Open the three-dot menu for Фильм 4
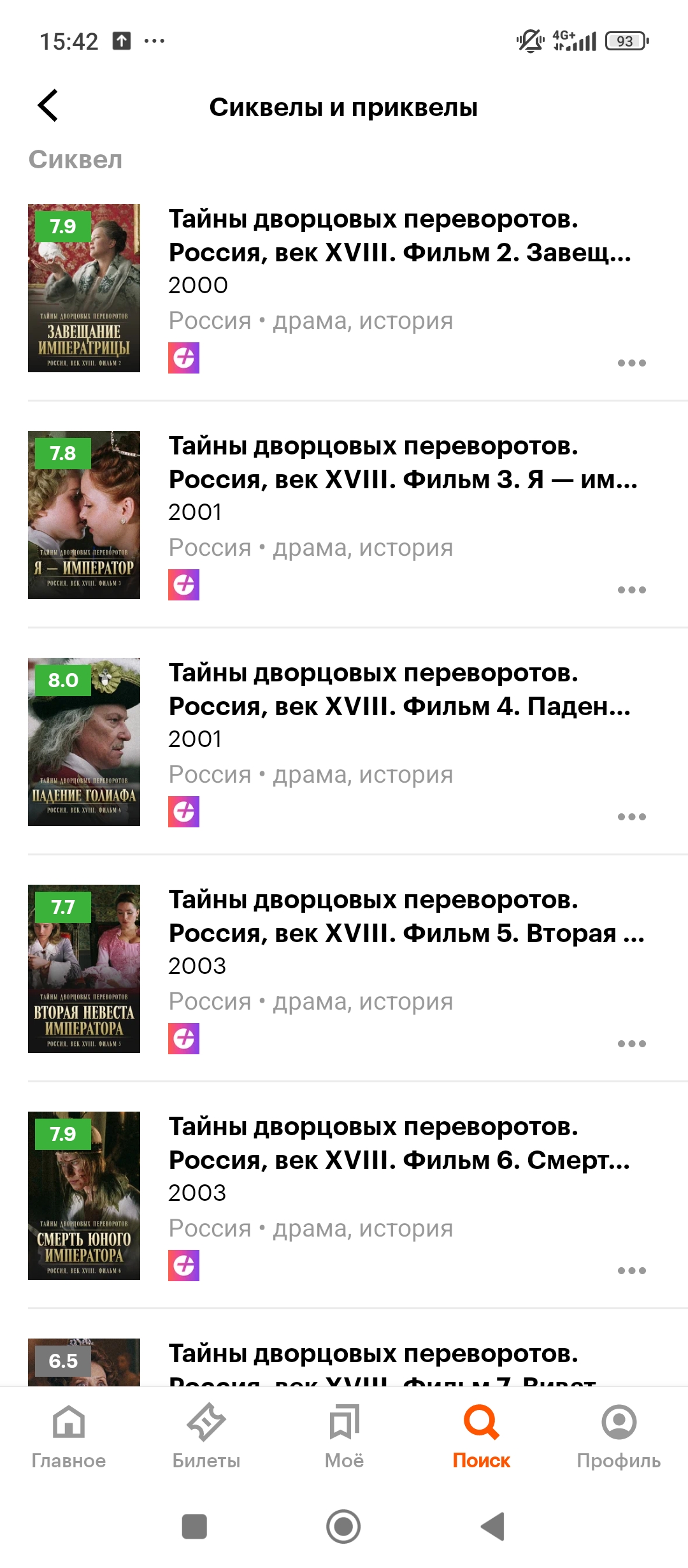The height and width of the screenshot is (1568, 688). [x=631, y=817]
